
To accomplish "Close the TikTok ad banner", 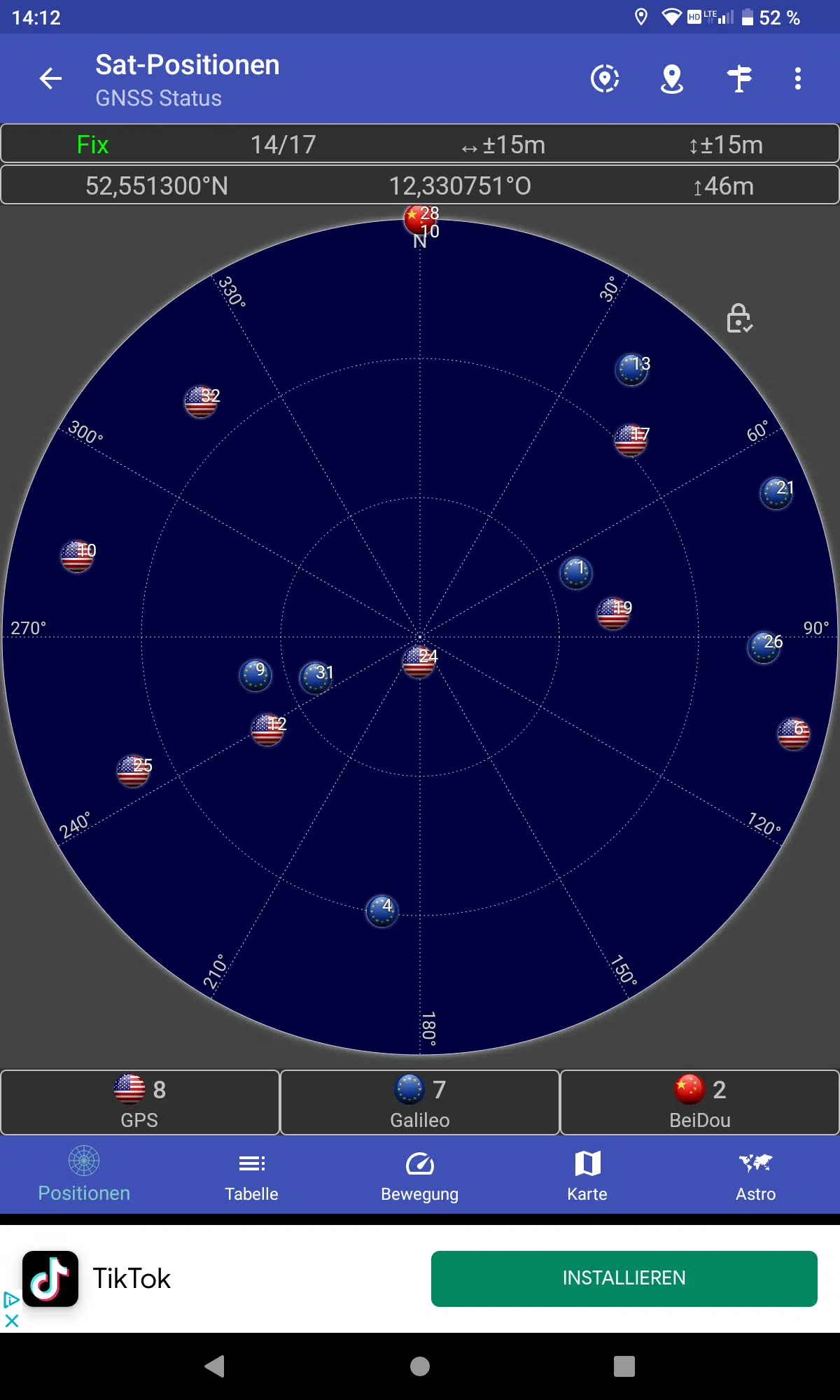I will click(x=11, y=1321).
